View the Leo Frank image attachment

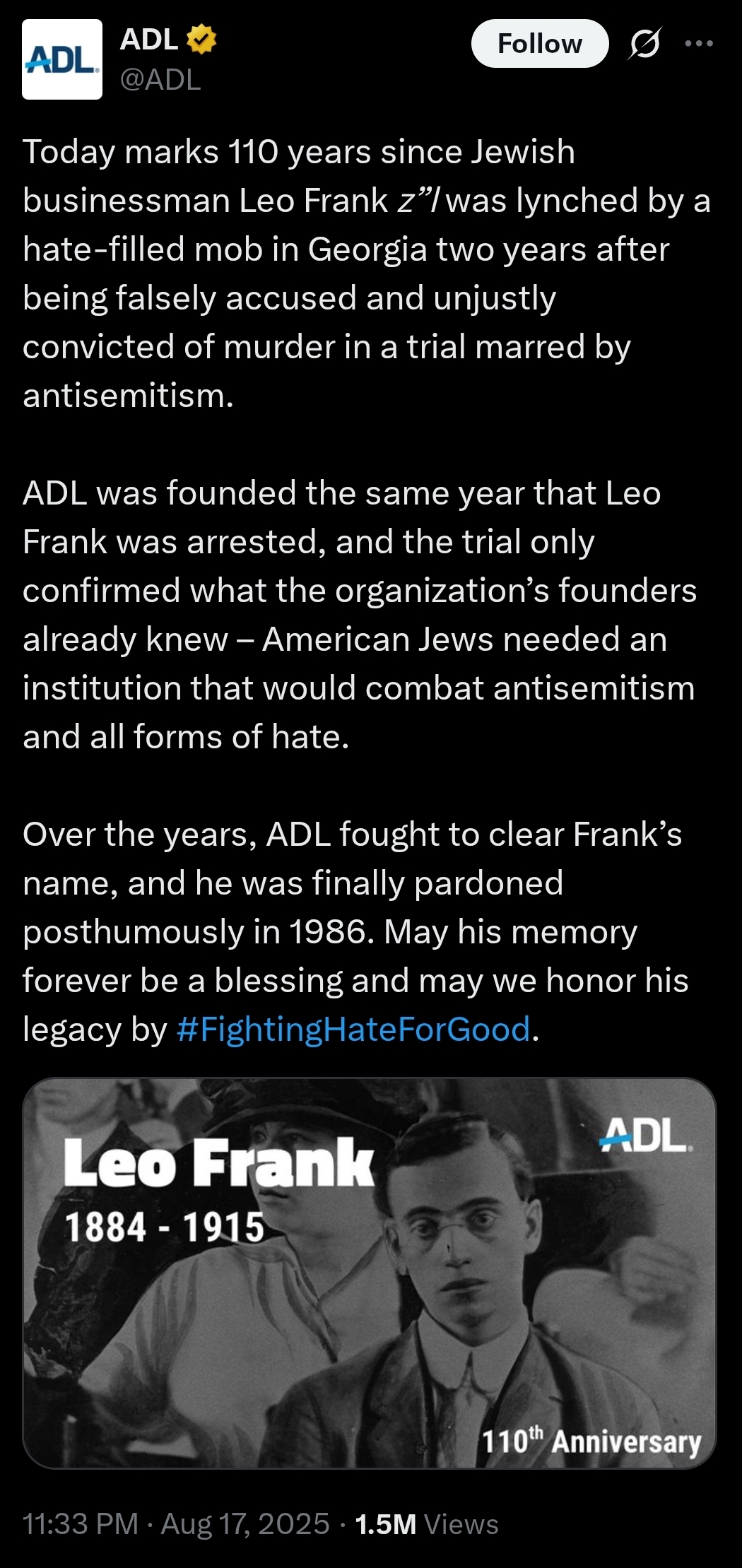(369, 1273)
